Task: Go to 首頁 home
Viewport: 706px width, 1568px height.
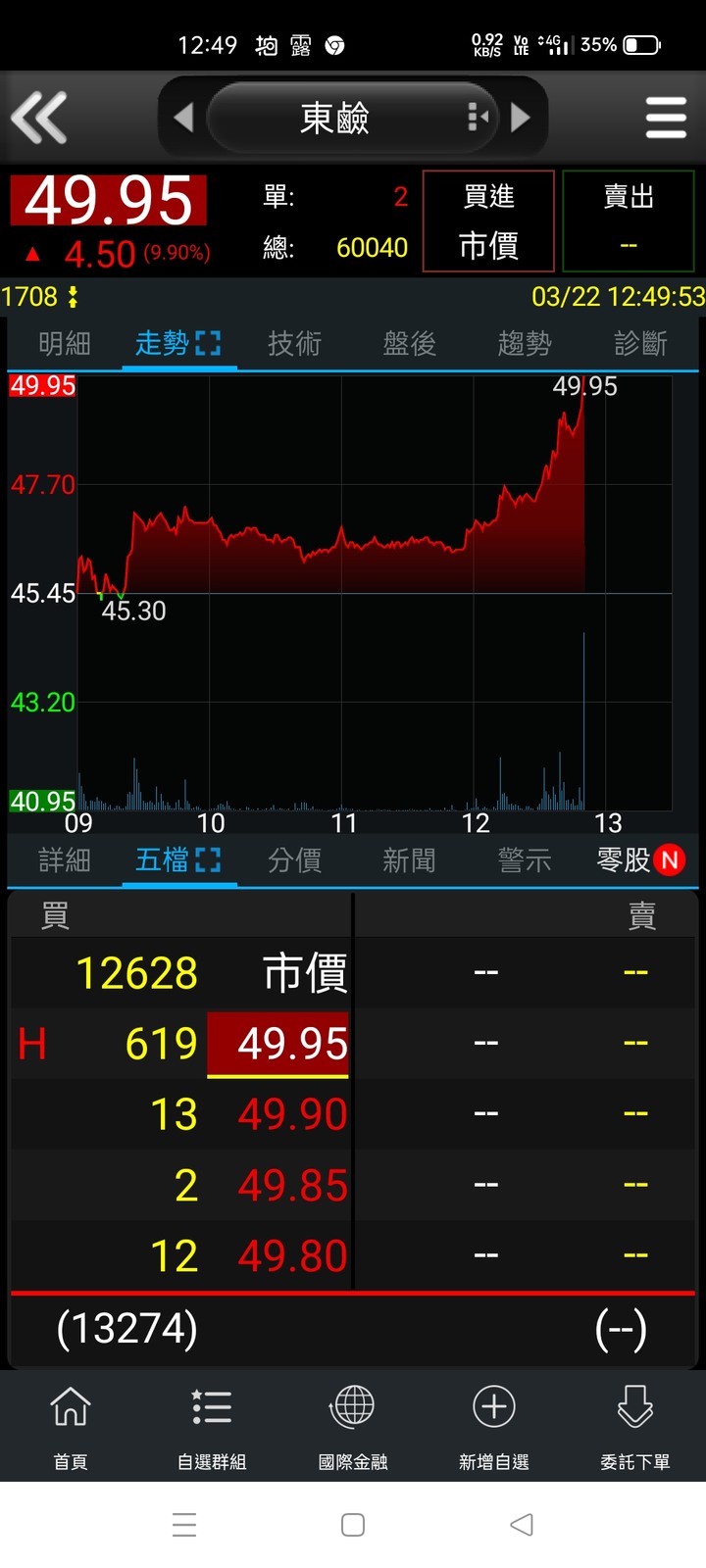Action: pyautogui.click(x=71, y=1426)
